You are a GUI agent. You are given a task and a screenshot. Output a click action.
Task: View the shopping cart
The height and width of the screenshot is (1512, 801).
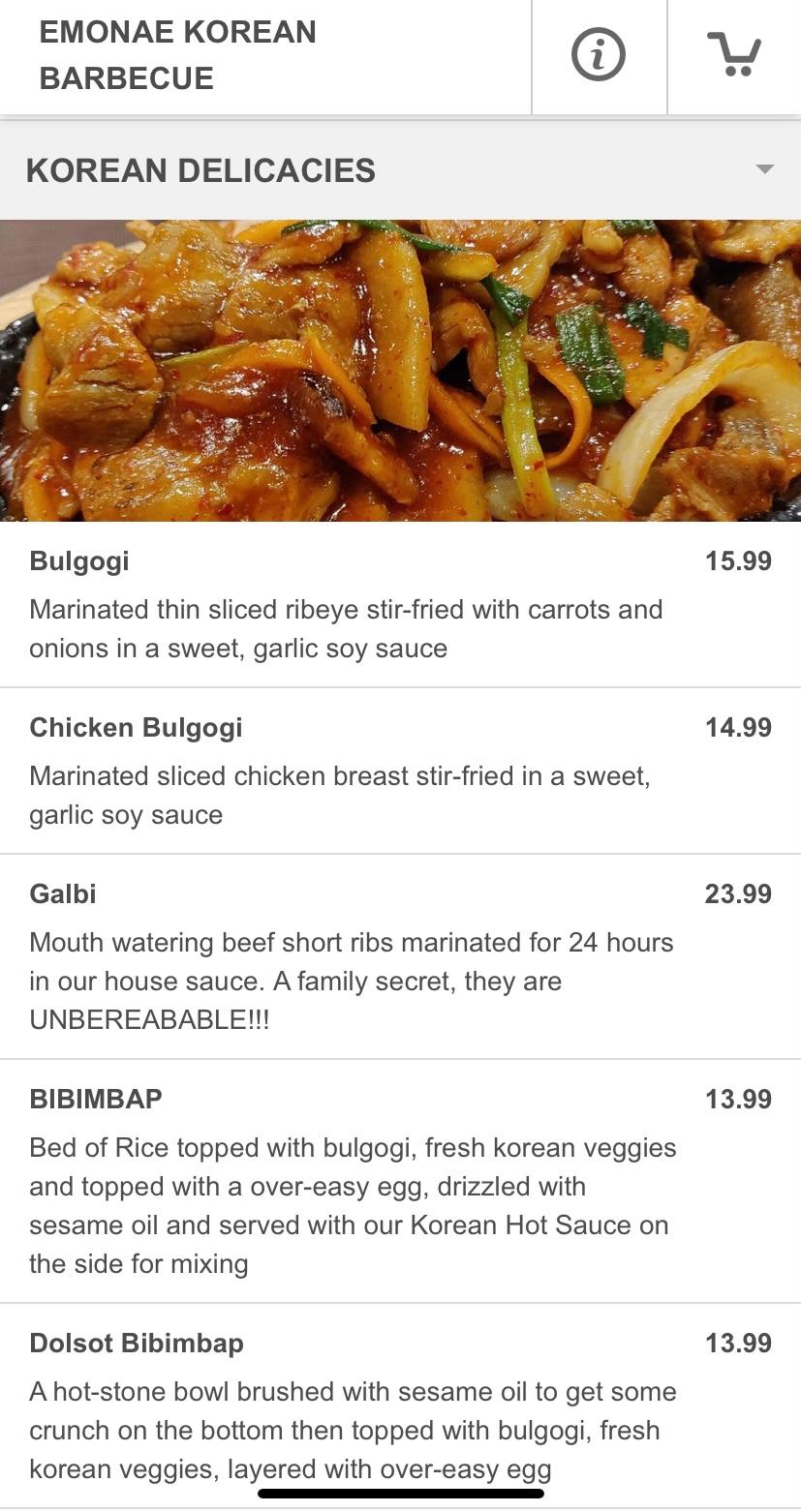[733, 55]
